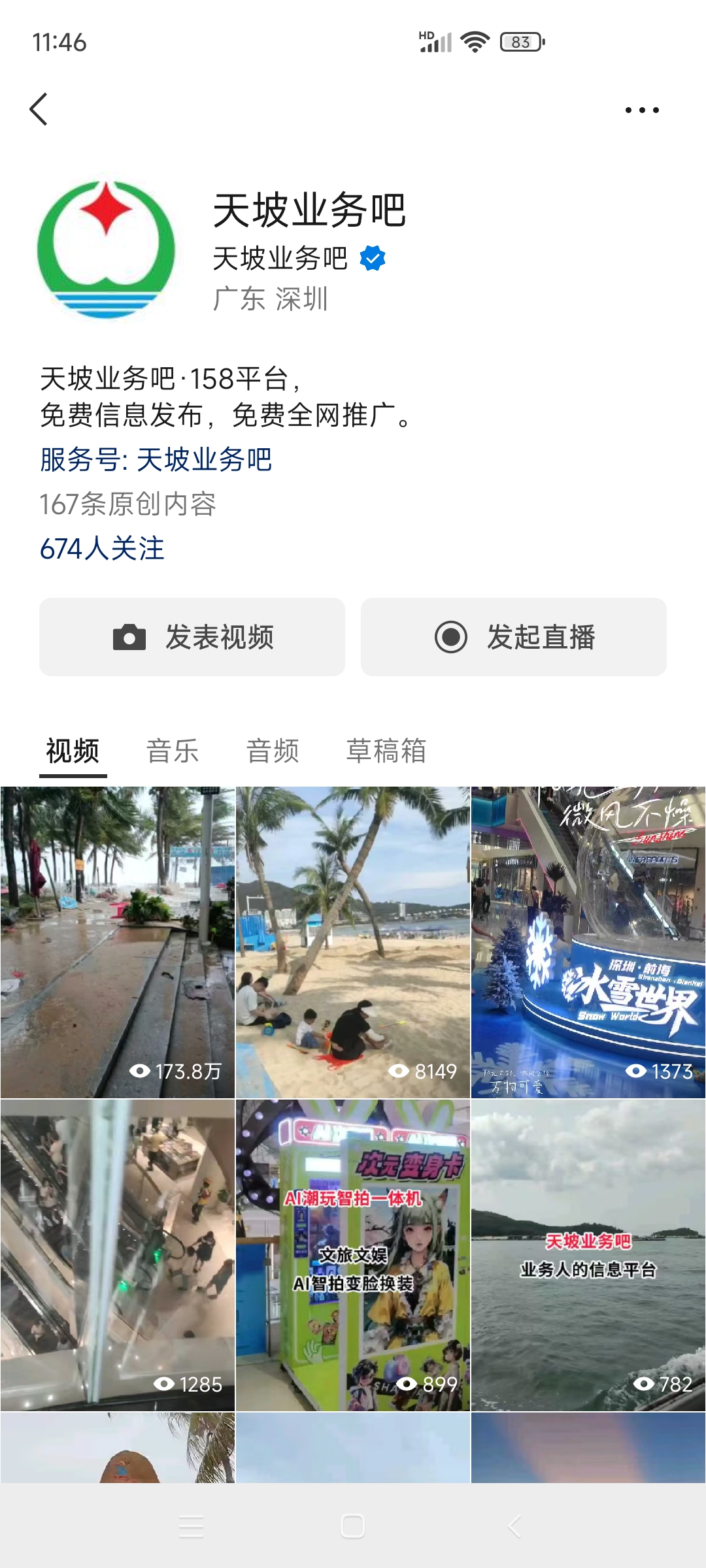Open the 冰雪世界 video with 1373 views
This screenshot has width=706, height=1568.
pyautogui.click(x=588, y=942)
